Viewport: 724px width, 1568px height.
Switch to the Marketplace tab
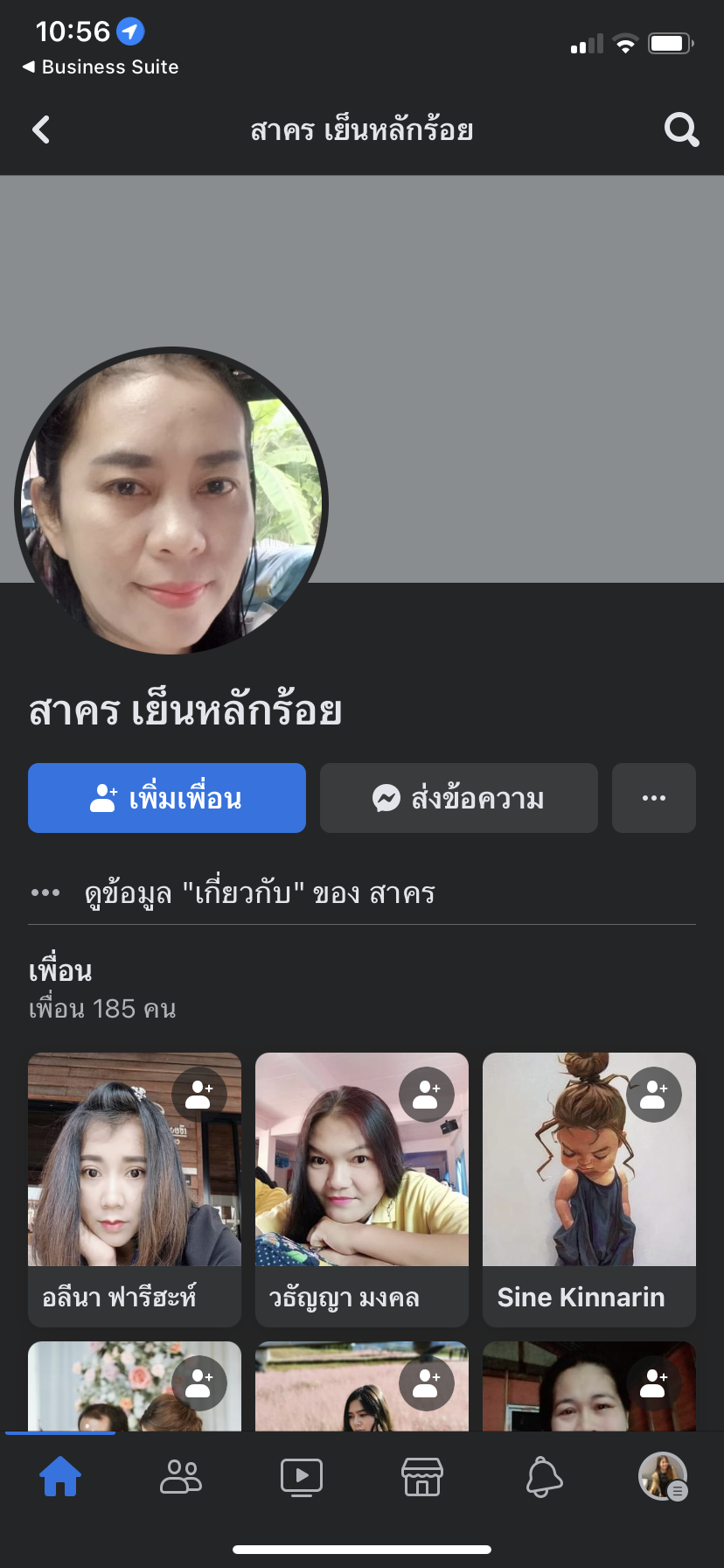click(x=422, y=1477)
